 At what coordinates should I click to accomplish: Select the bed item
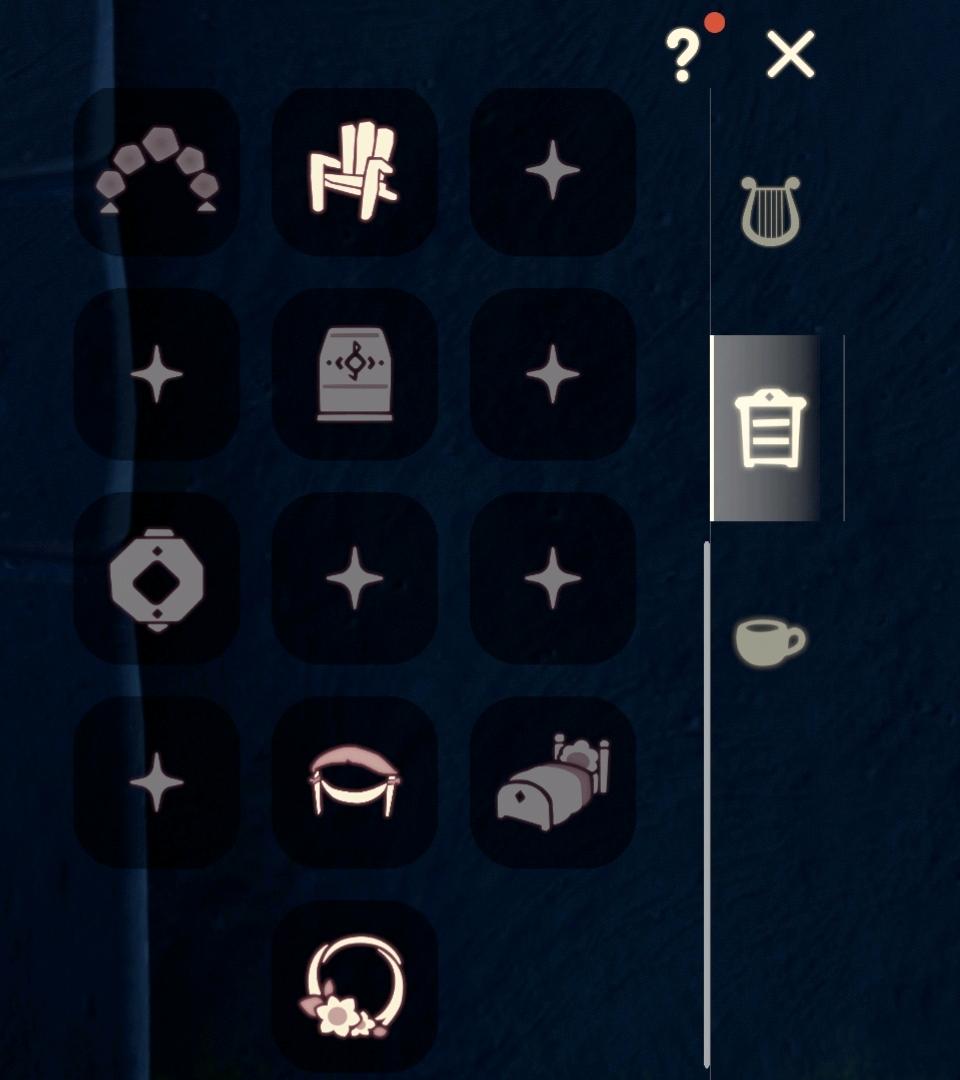[x=553, y=782]
